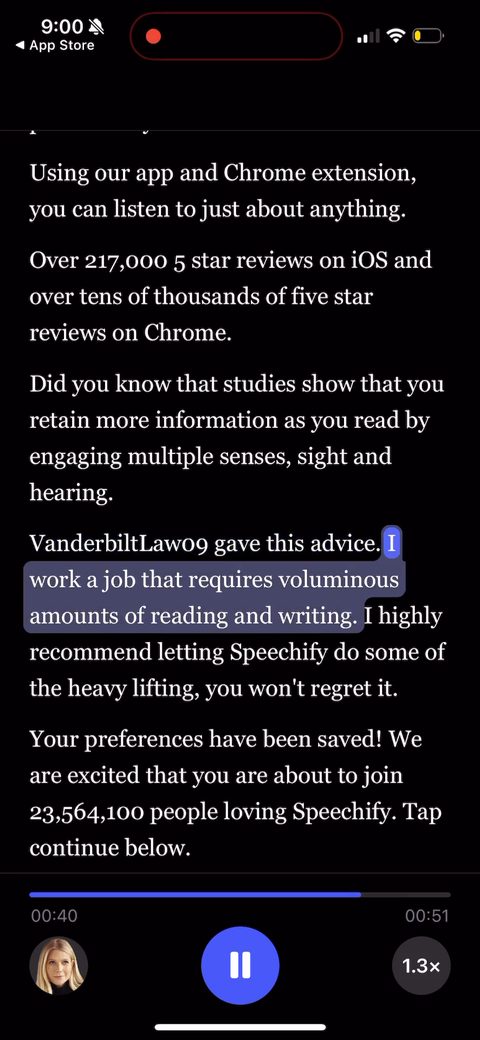480x1040 pixels.
Task: Return to the App Store
Action: click(54, 46)
